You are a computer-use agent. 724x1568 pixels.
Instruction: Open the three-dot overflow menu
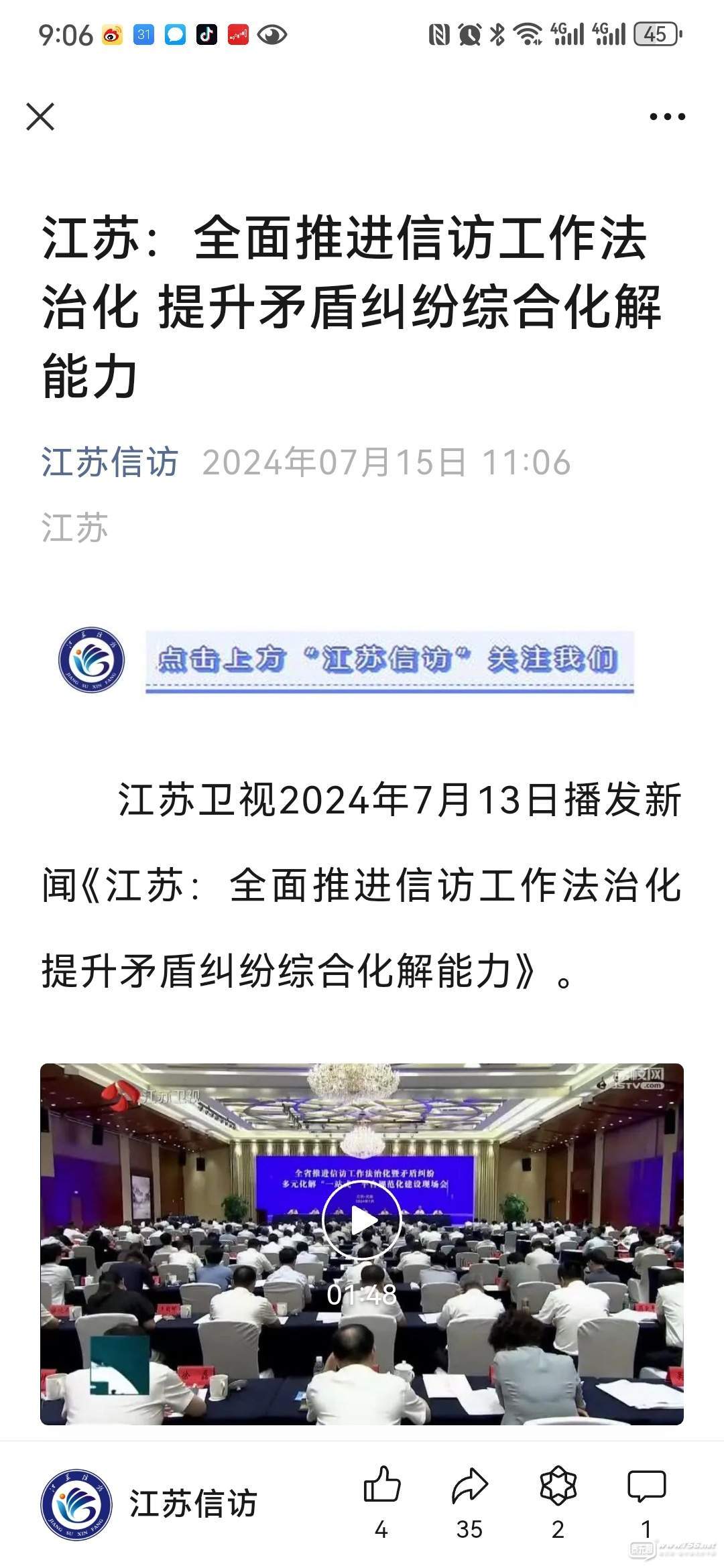point(667,117)
